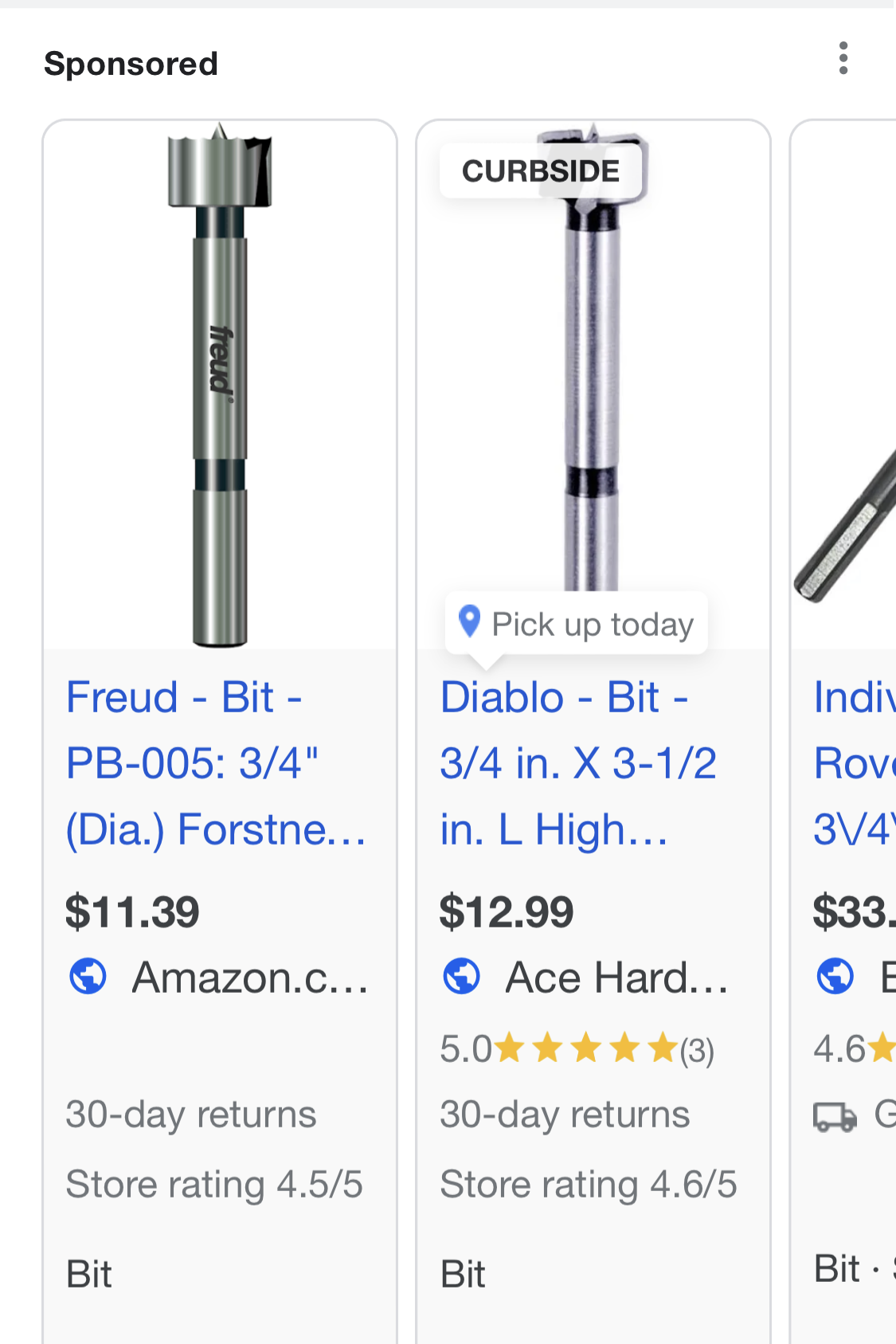Open the Diablo 3/4 in. bit listing
Image resolution: width=896 pixels, height=1344 pixels.
(577, 763)
